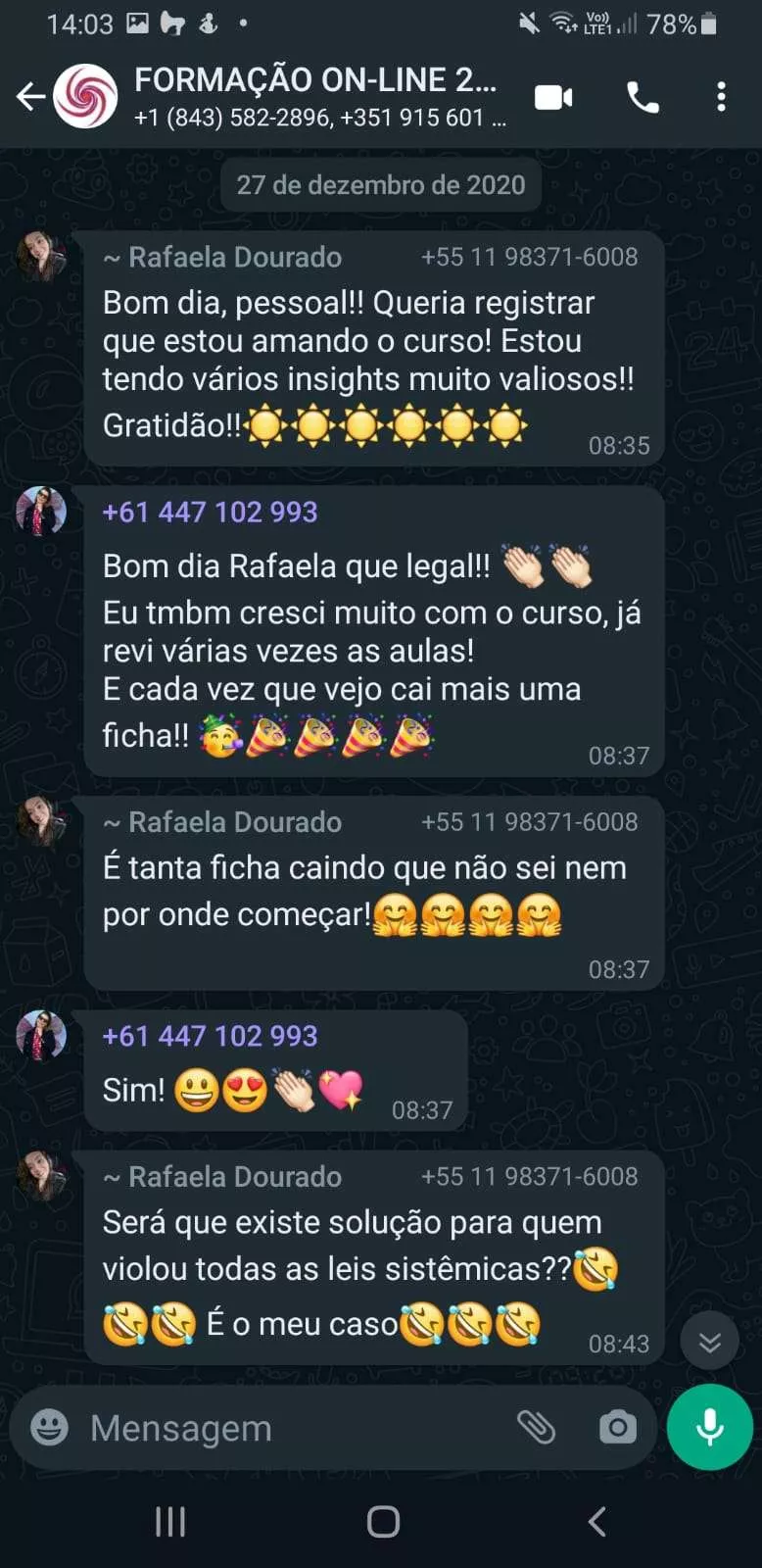Tap the microphone voice message button
The height and width of the screenshot is (1568, 762).
coord(709,1427)
